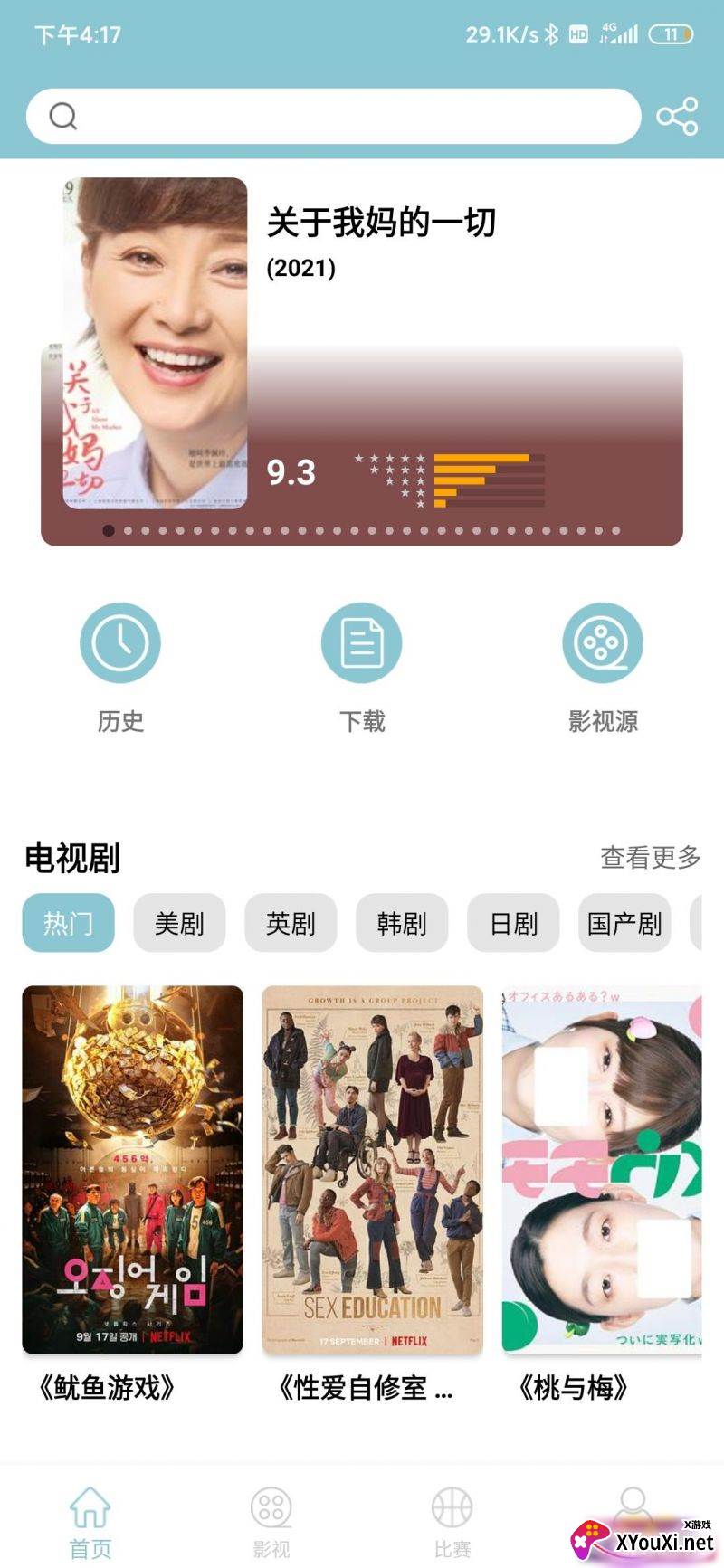Filter series by 韩剧
Image resolution: width=724 pixels, height=1568 pixels.
(402, 923)
